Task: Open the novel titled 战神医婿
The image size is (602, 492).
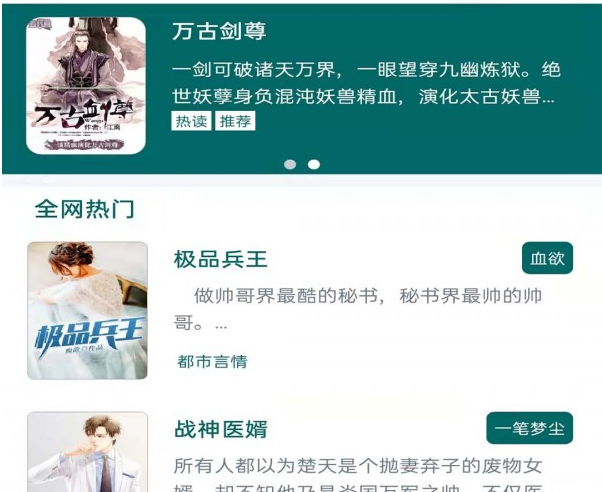Action: pos(221,430)
